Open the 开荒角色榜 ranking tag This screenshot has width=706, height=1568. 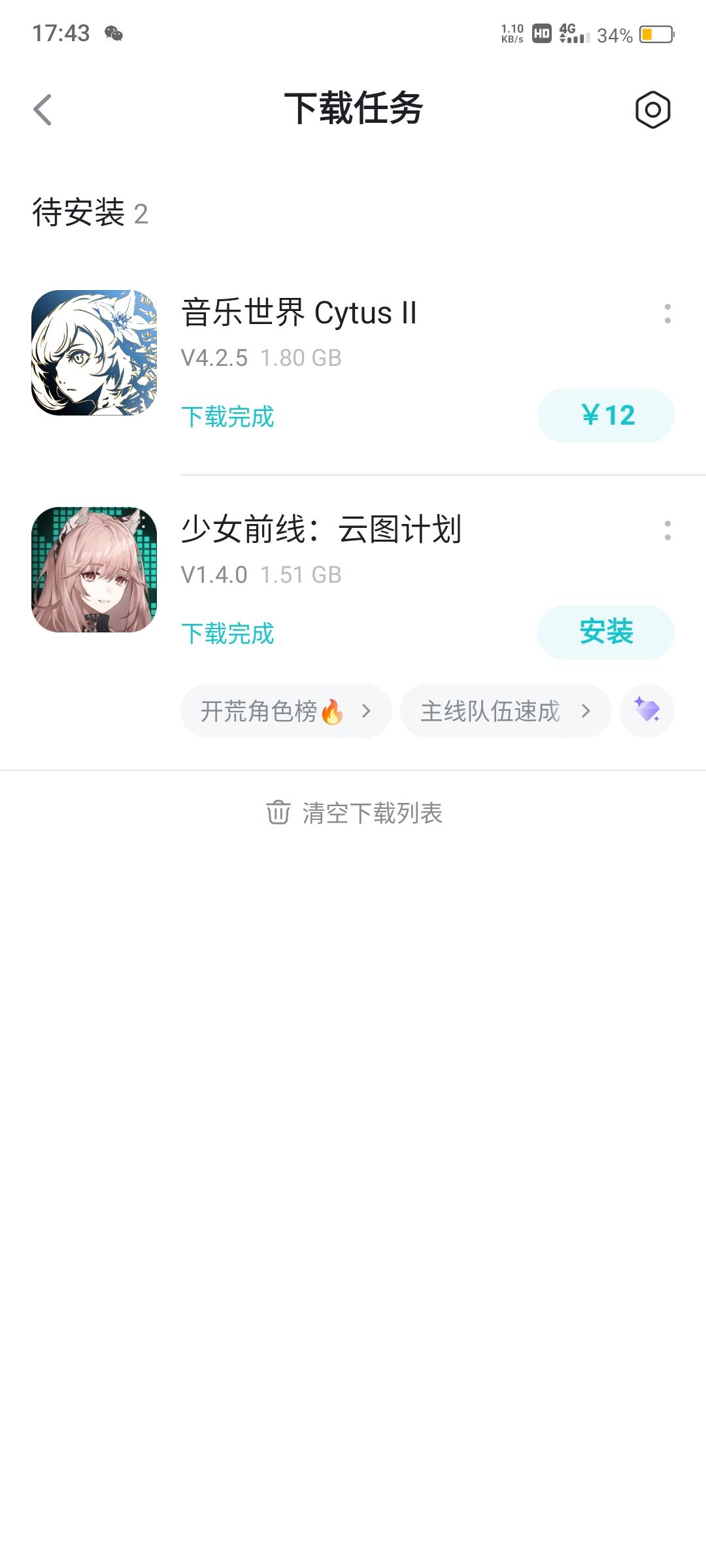click(268, 711)
